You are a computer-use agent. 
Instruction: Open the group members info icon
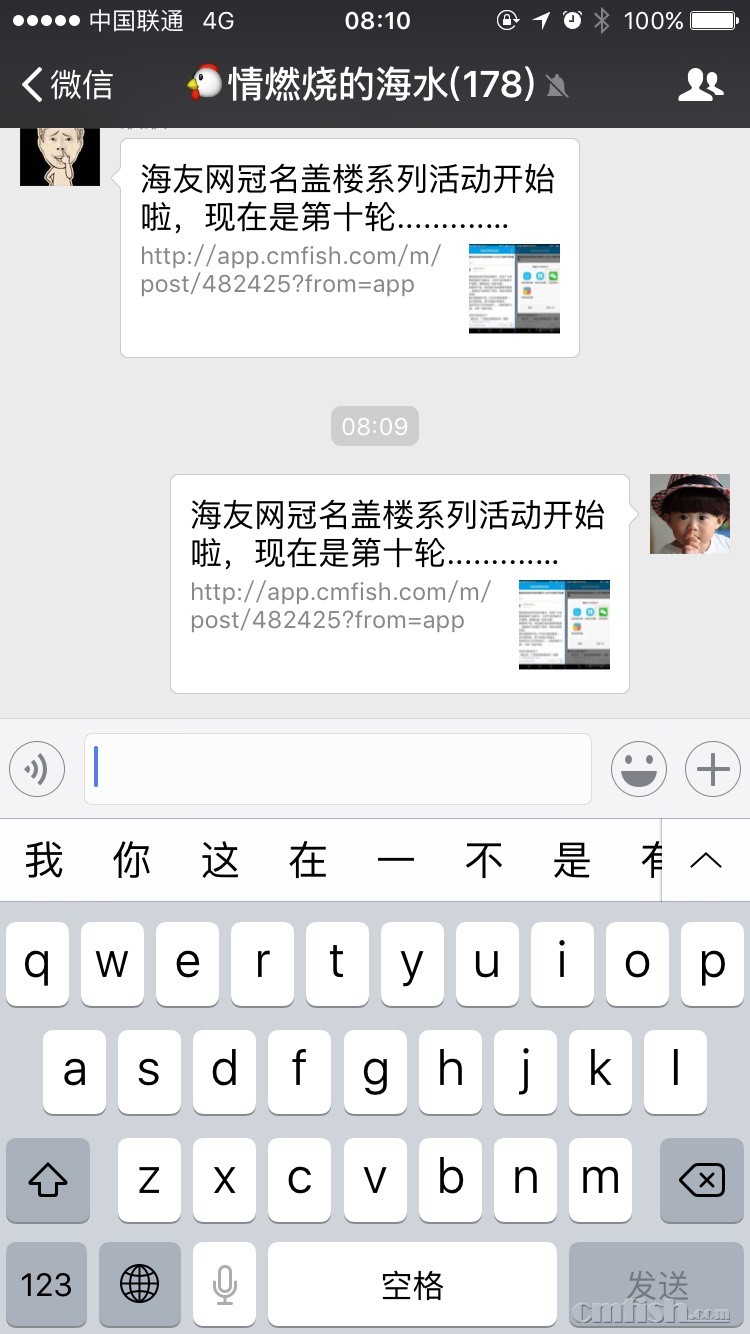[x=700, y=86]
